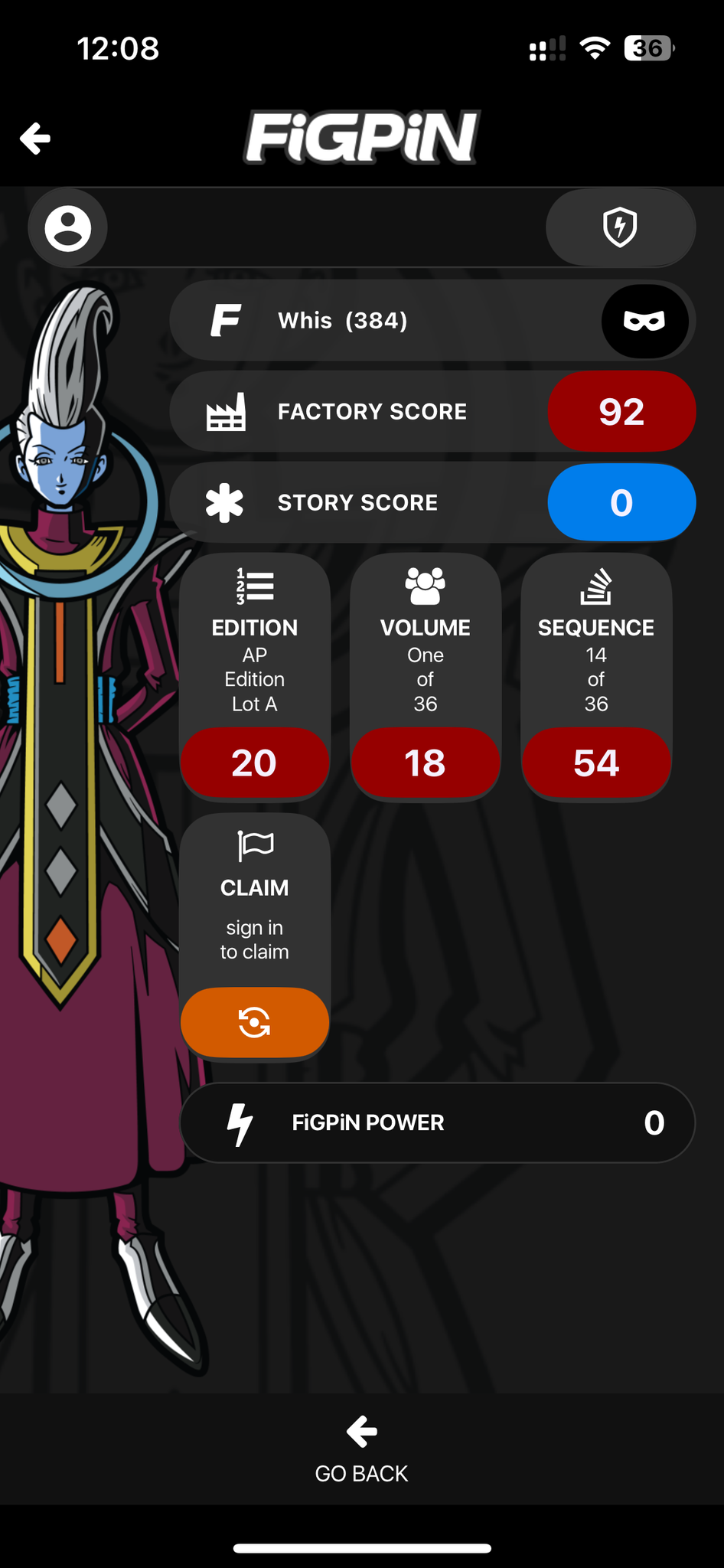Tap the back arrow in the header
Image resolution: width=724 pixels, height=1568 pixels.
click(35, 139)
